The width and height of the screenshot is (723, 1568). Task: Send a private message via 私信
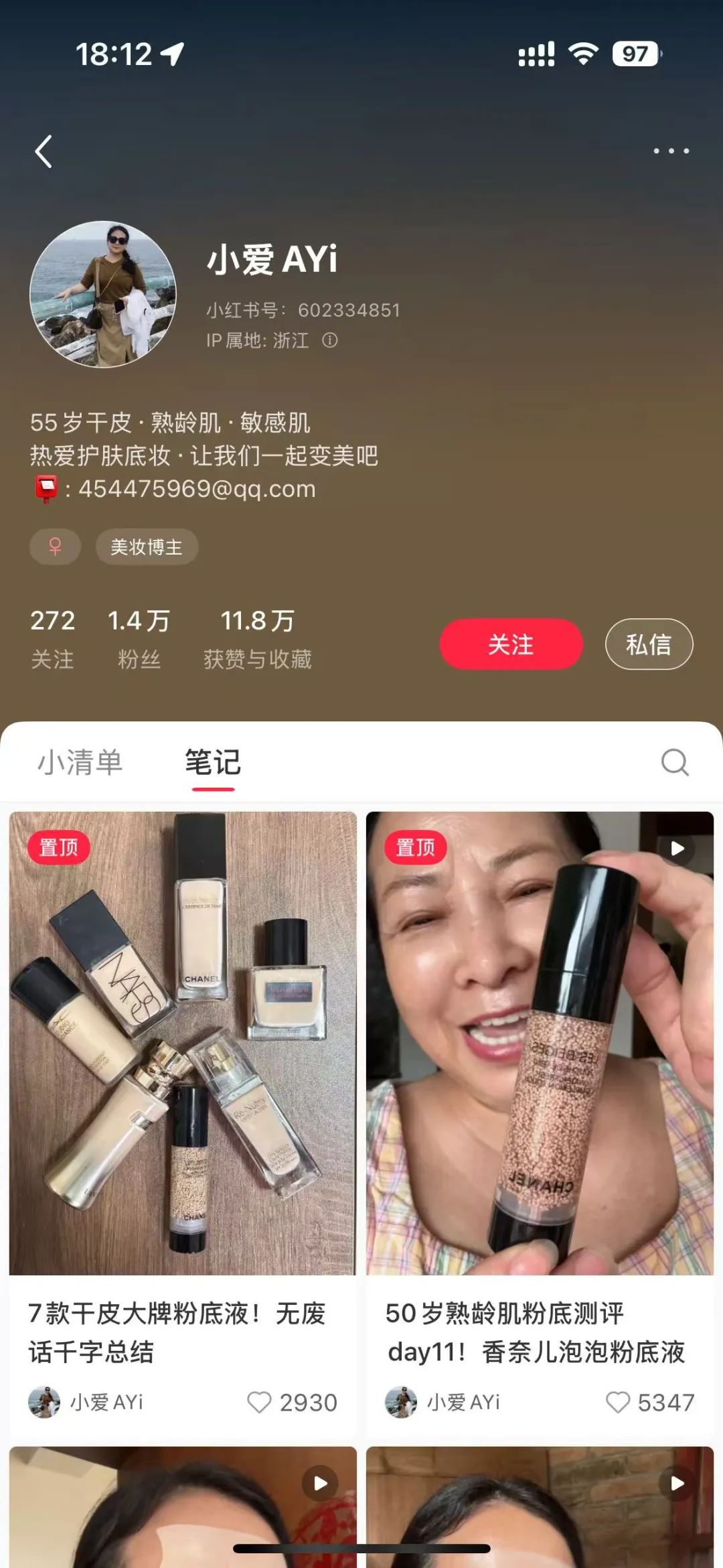tap(649, 644)
